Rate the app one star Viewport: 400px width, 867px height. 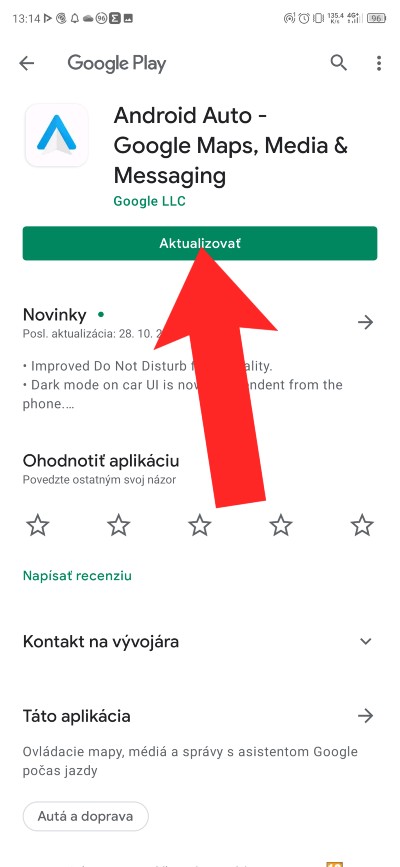click(38, 525)
